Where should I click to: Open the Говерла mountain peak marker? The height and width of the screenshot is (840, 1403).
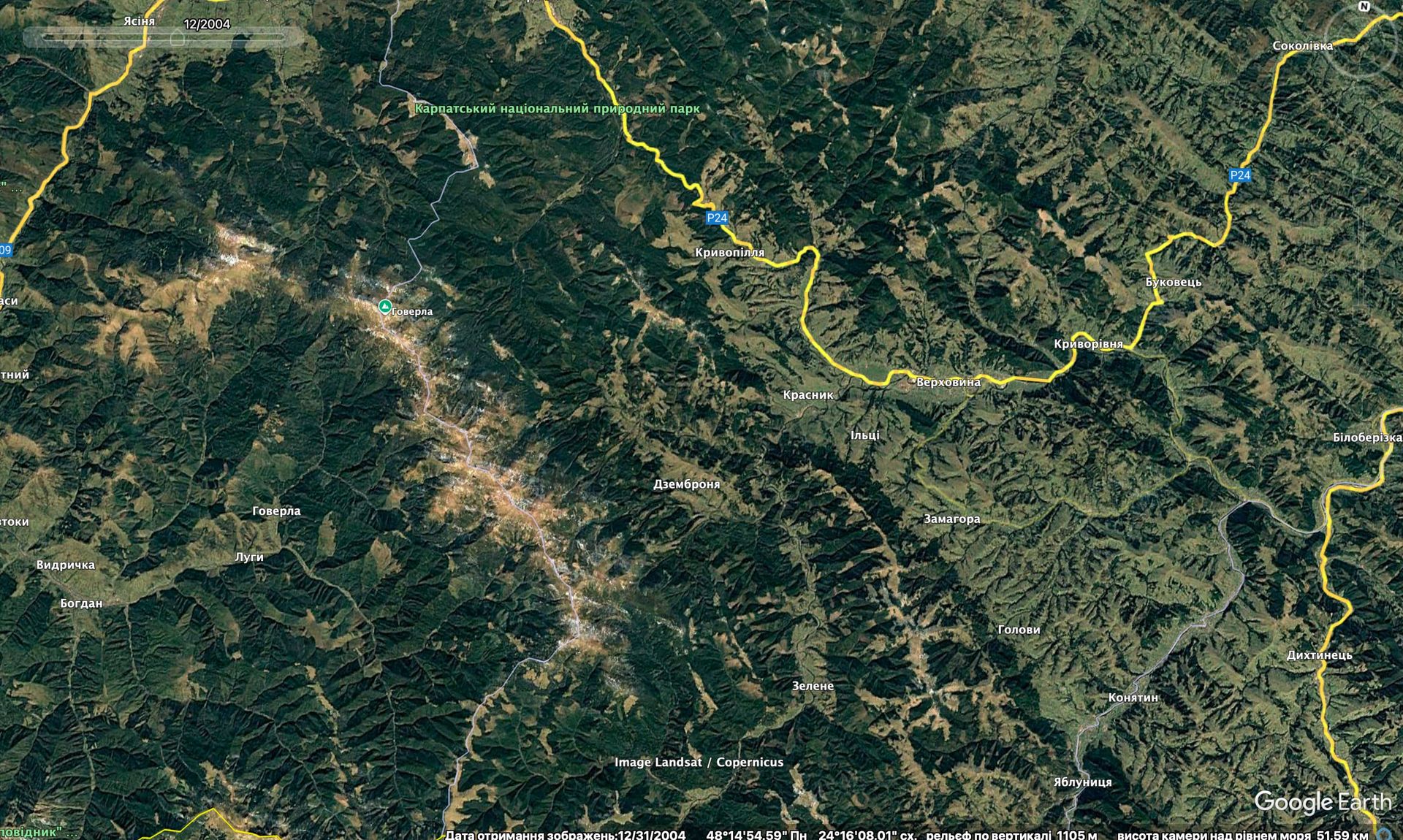click(x=384, y=307)
